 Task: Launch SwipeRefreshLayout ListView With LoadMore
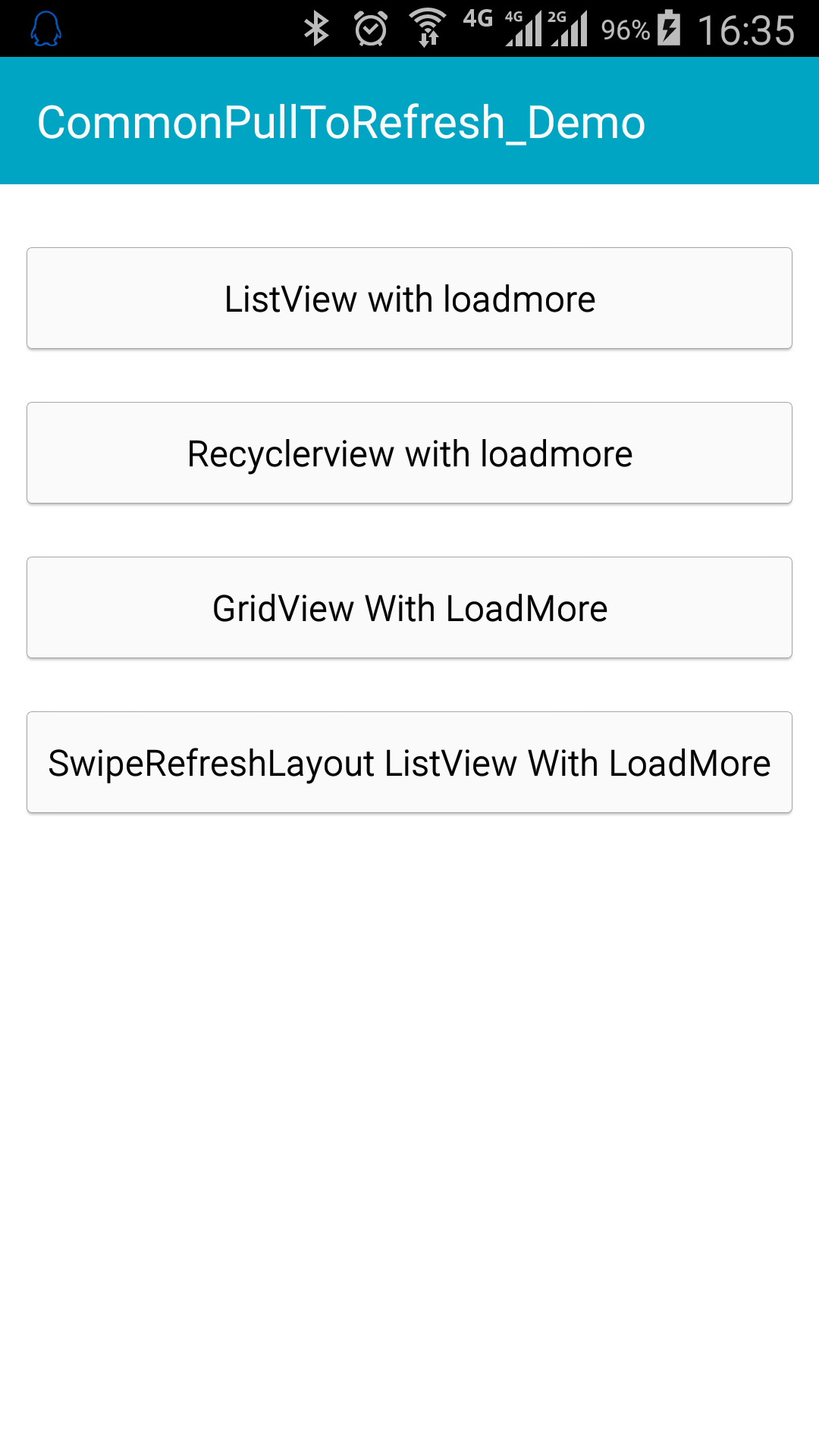pos(409,762)
